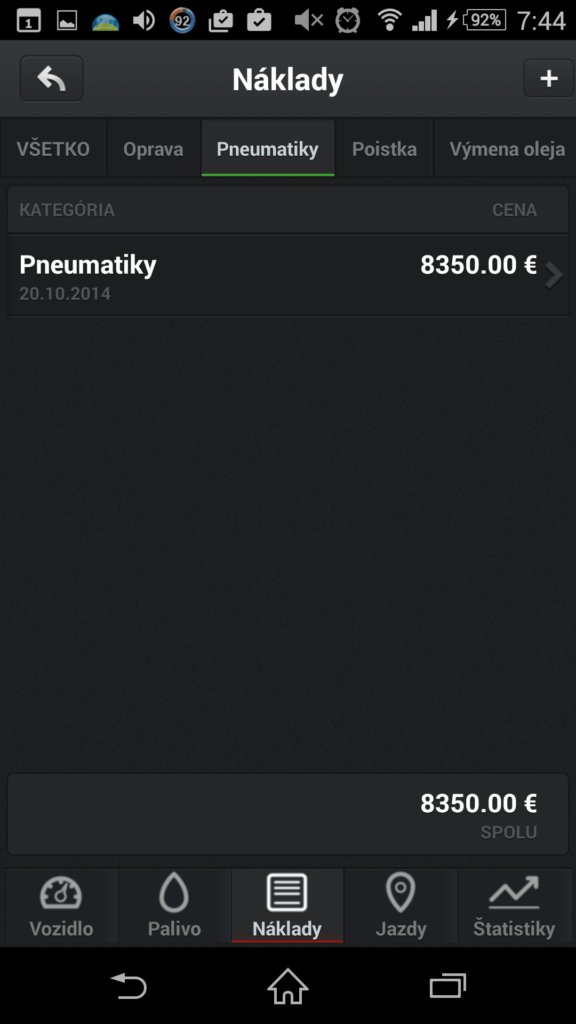Select the Oprava tab
Viewport: 576px width, 1024px height.
pos(153,149)
